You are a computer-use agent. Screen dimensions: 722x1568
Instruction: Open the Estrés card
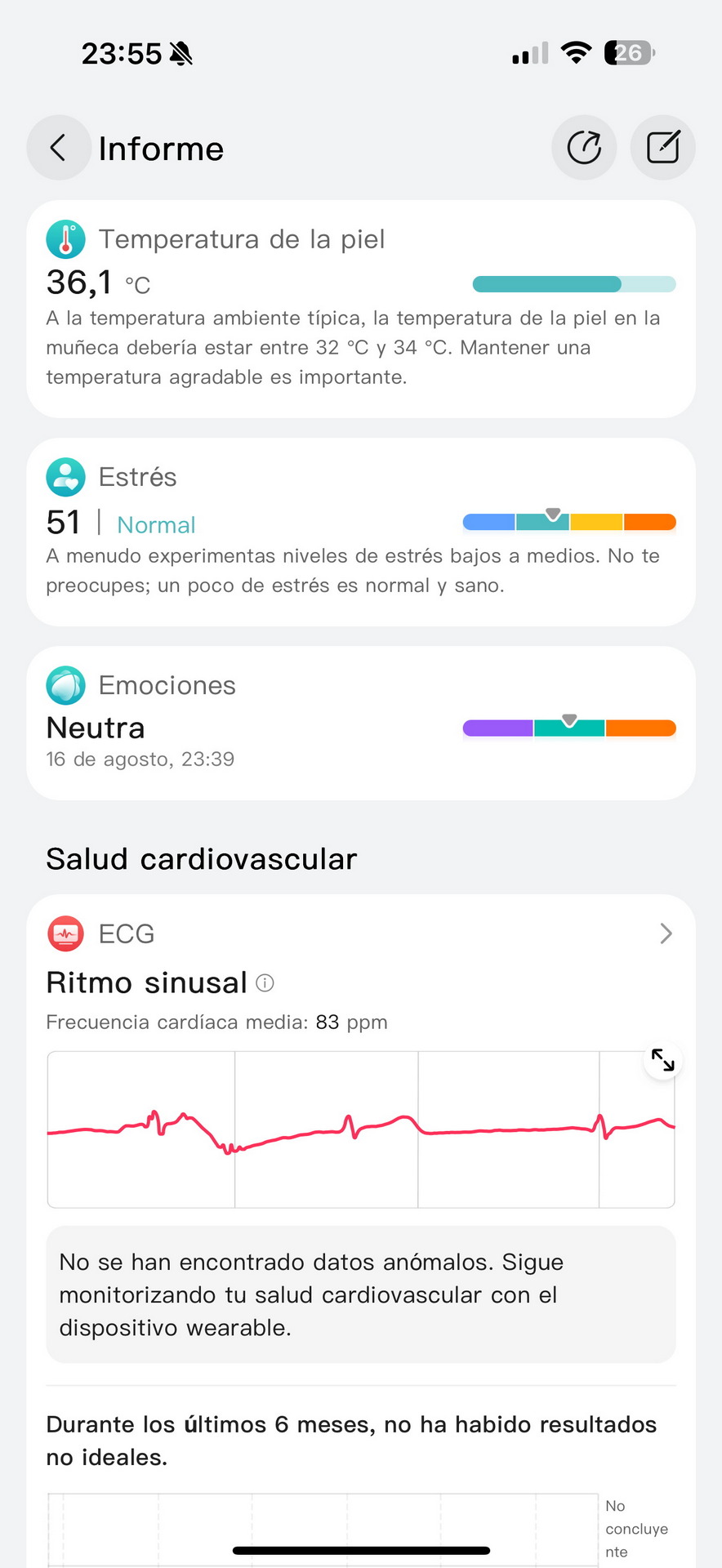coord(361,532)
